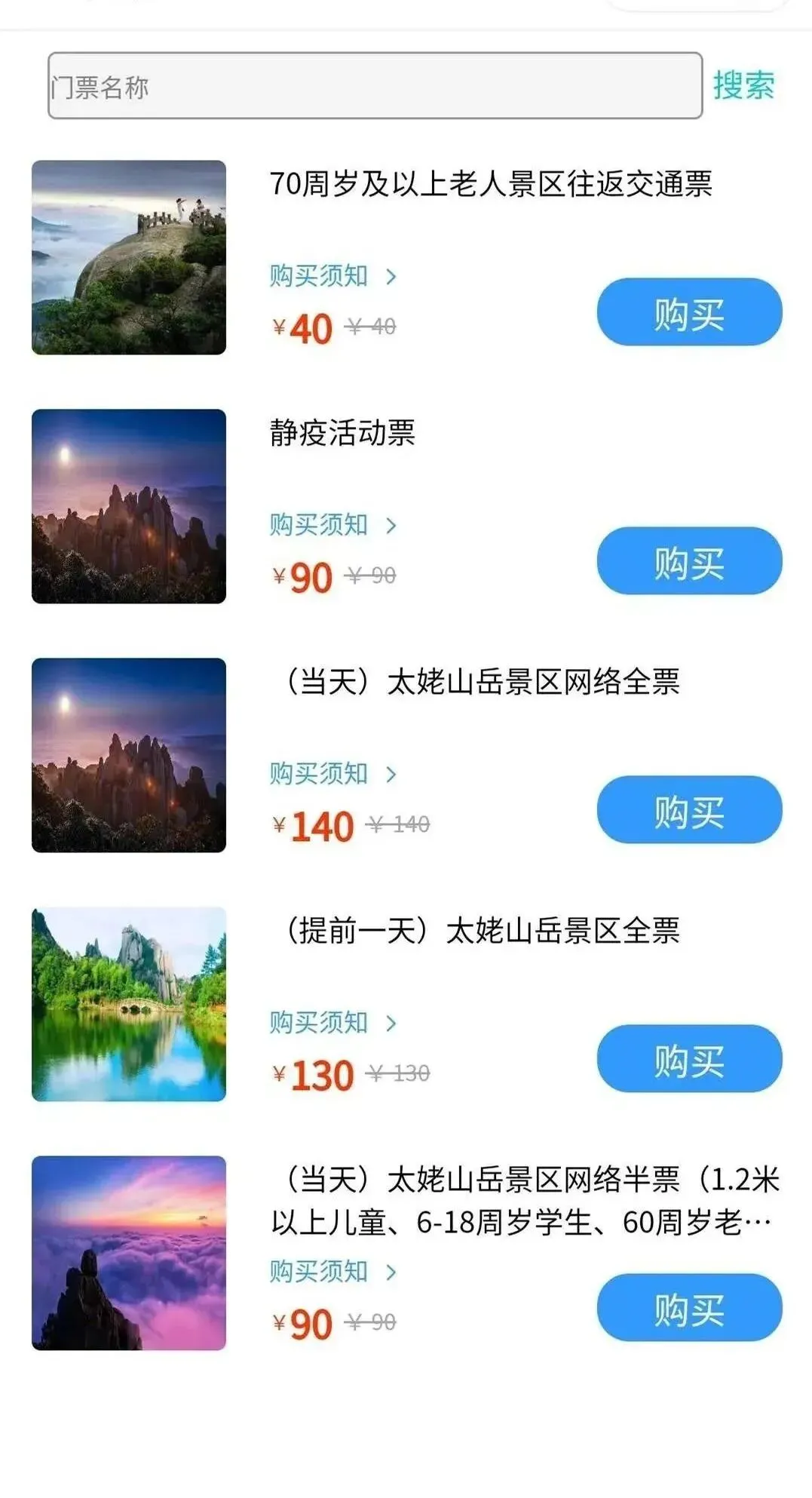Buy the 70周岁及以上老人景区往返交通票 ticket
This screenshot has height=1498, width=812.
[689, 312]
